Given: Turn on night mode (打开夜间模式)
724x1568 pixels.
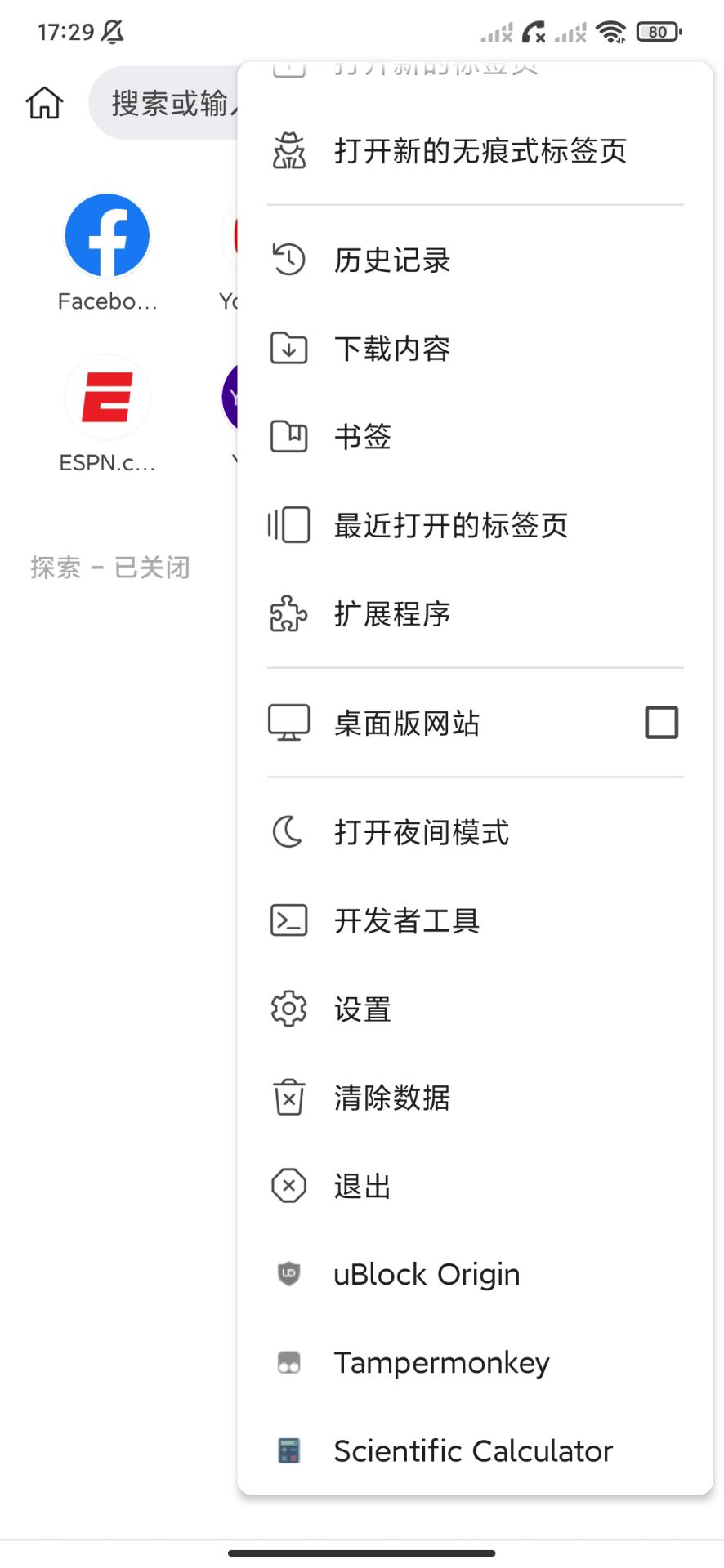Looking at the screenshot, I should [421, 832].
